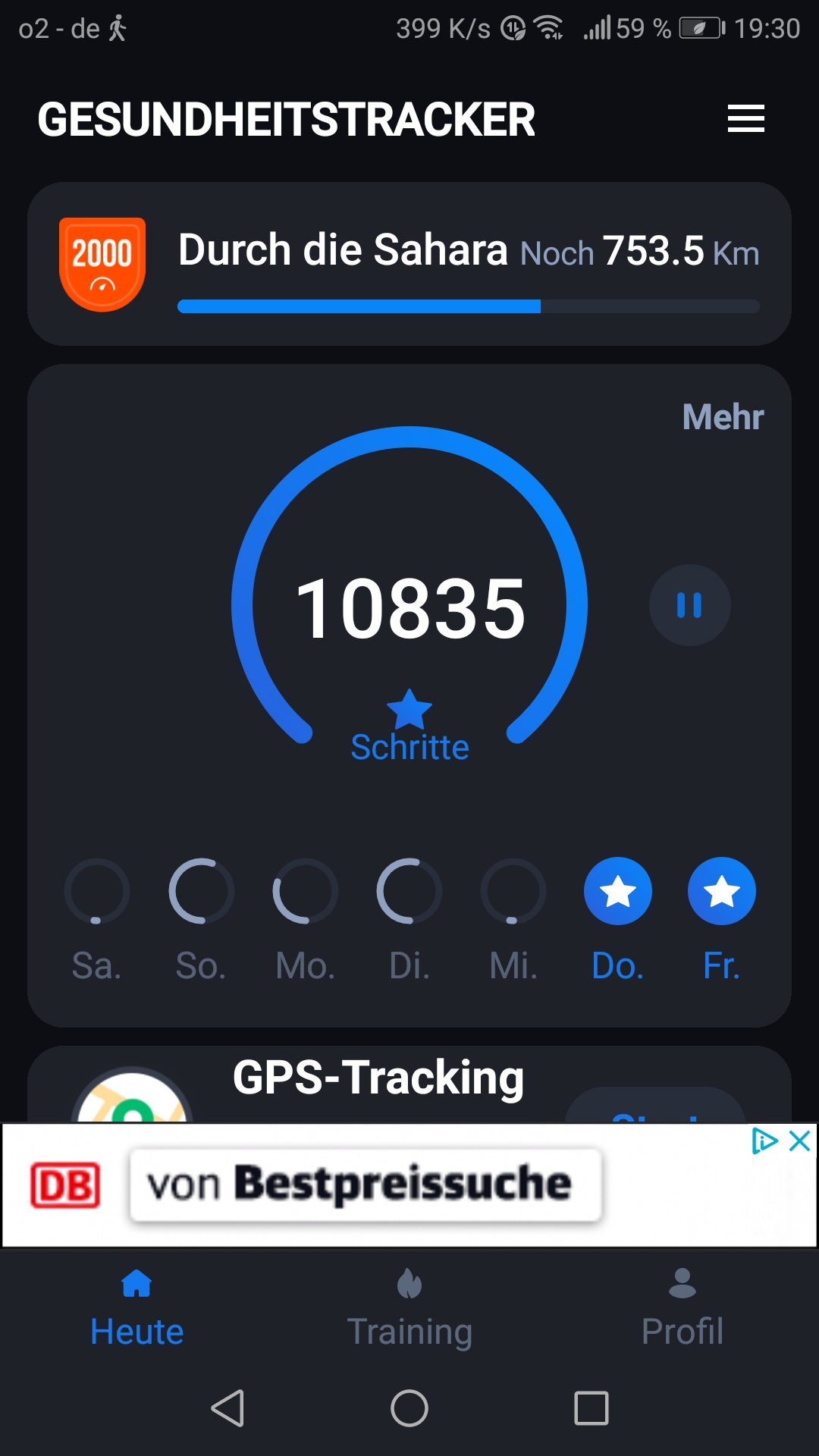Image resolution: width=819 pixels, height=1456 pixels.
Task: Switch to the Profil tab
Action: (682, 1309)
